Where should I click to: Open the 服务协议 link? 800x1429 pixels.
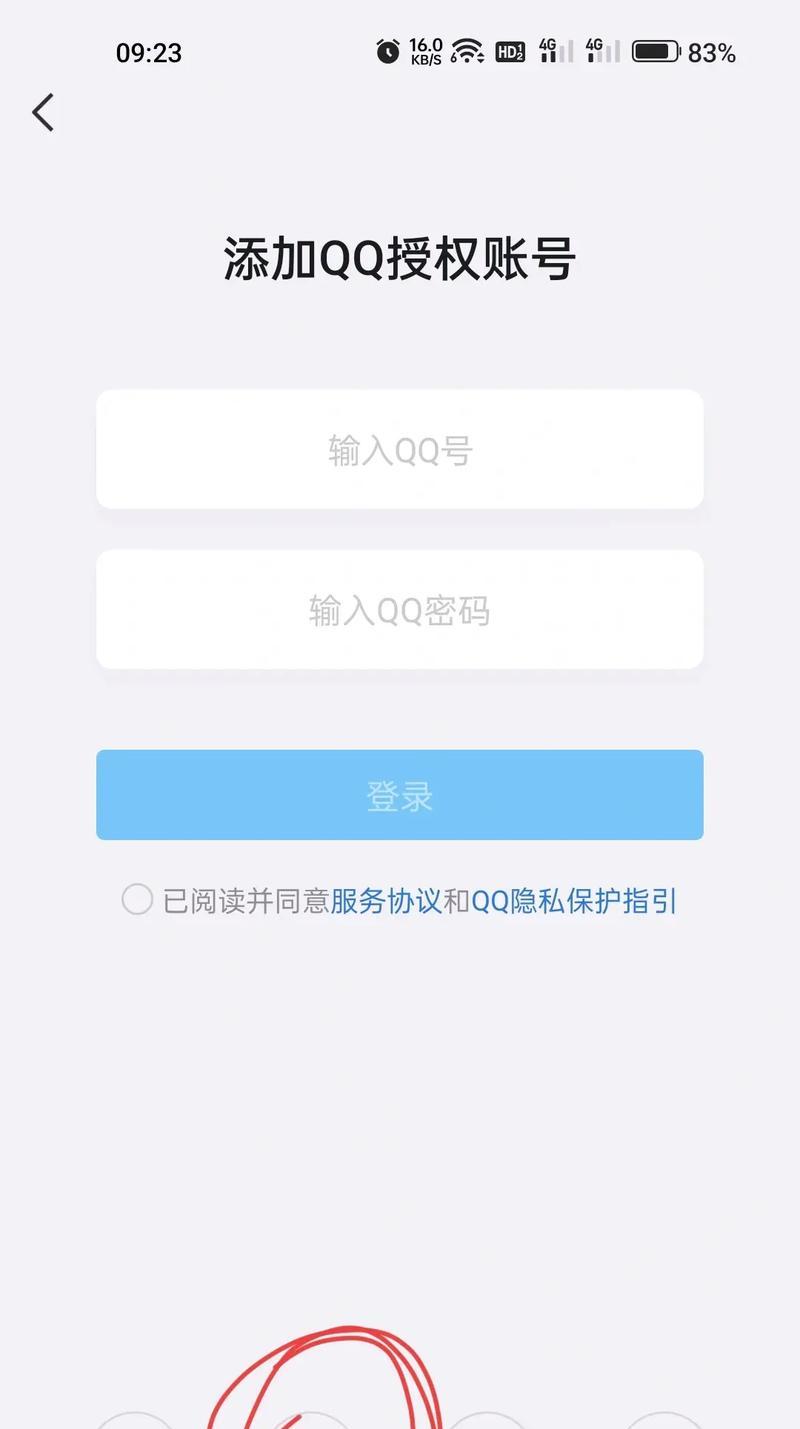tap(386, 901)
